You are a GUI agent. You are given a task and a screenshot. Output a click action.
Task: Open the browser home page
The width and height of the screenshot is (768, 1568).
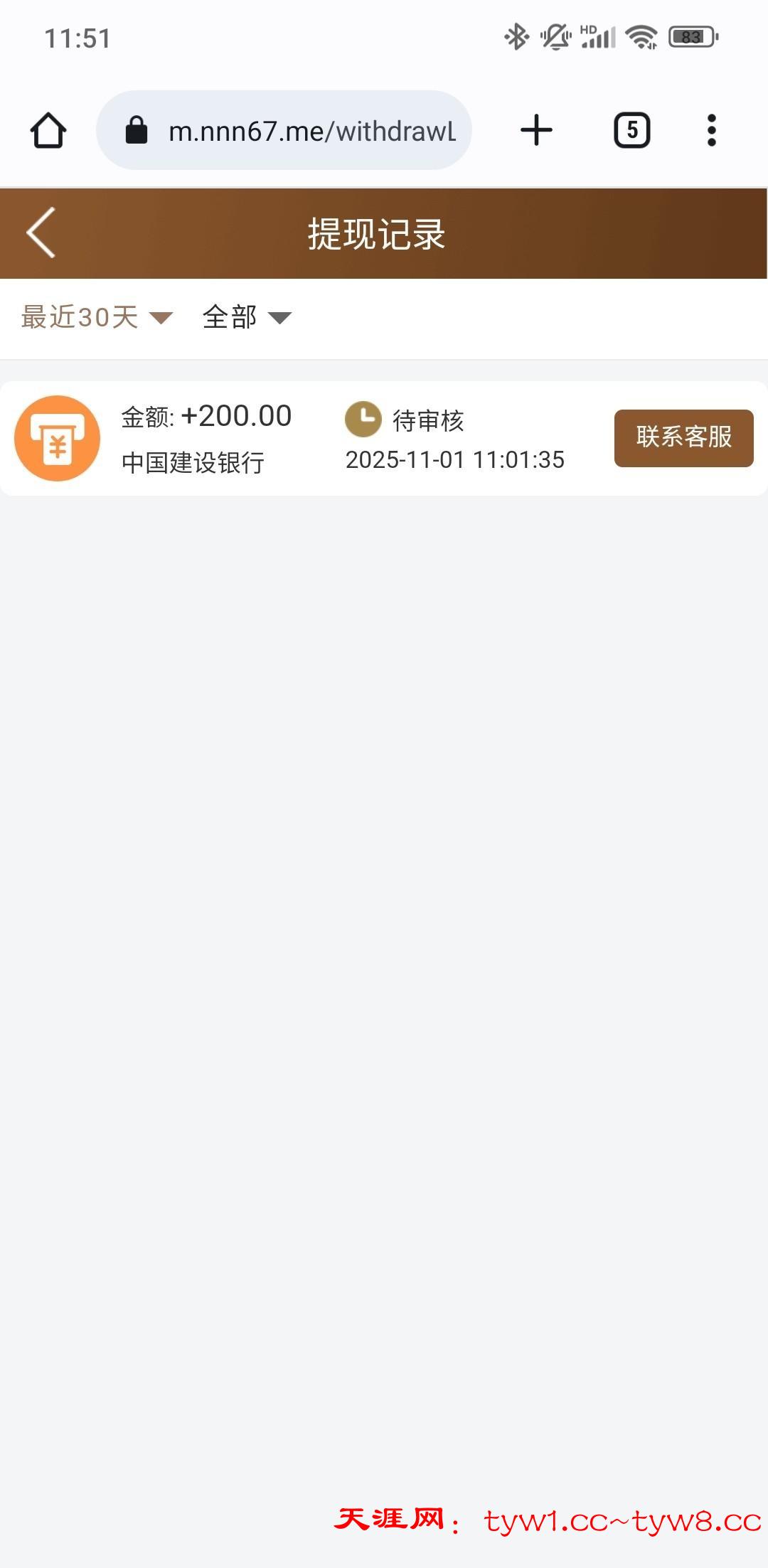coord(48,131)
